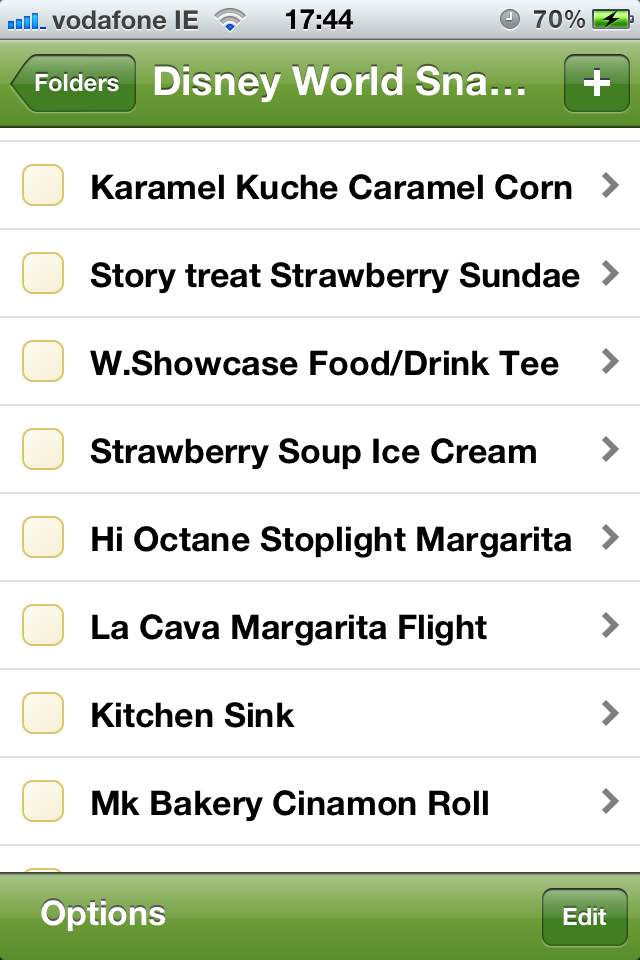Screen dimensions: 640x960
Task: Add a new item with the plus button
Action: click(596, 83)
